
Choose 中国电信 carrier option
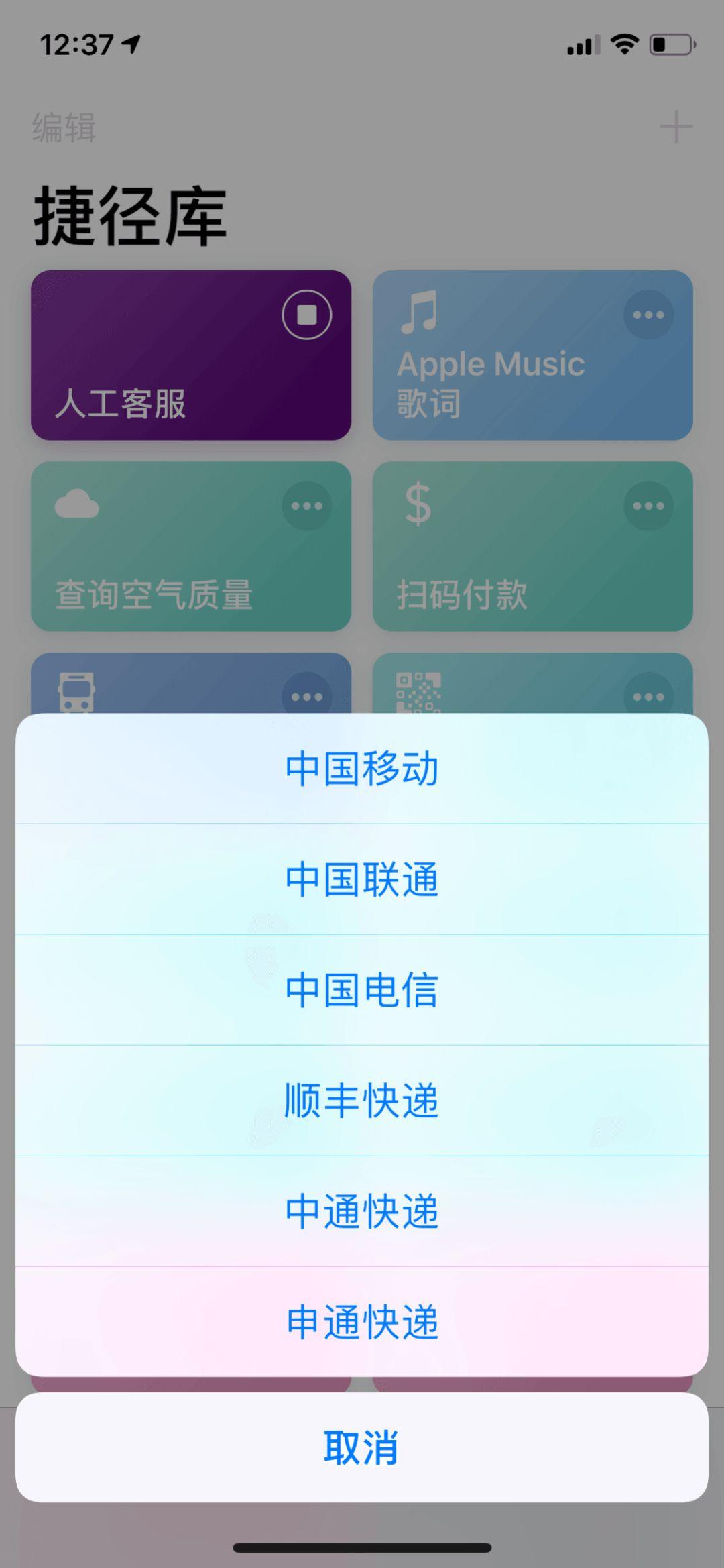click(362, 991)
